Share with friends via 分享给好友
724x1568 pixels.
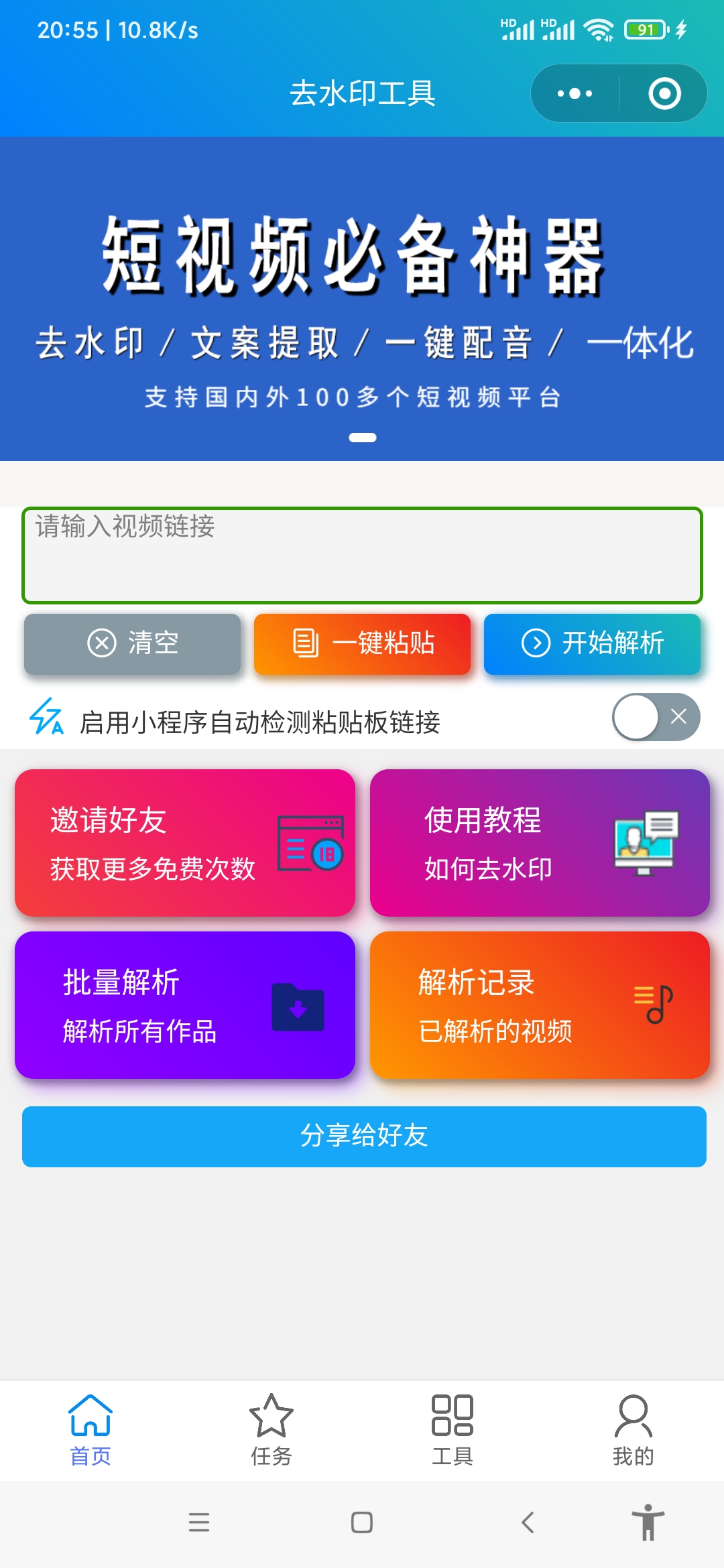coord(364,1136)
